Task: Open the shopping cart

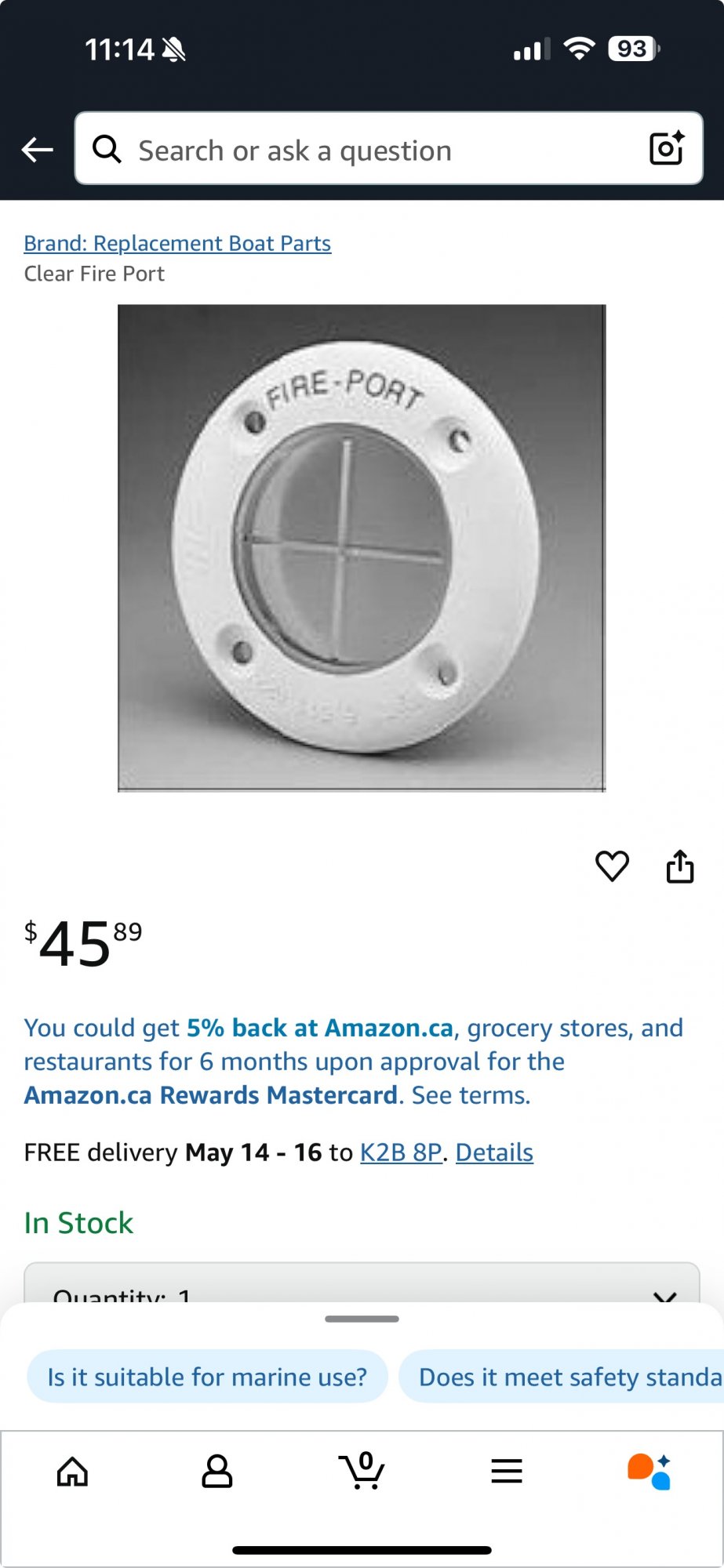Action: 362,1471
